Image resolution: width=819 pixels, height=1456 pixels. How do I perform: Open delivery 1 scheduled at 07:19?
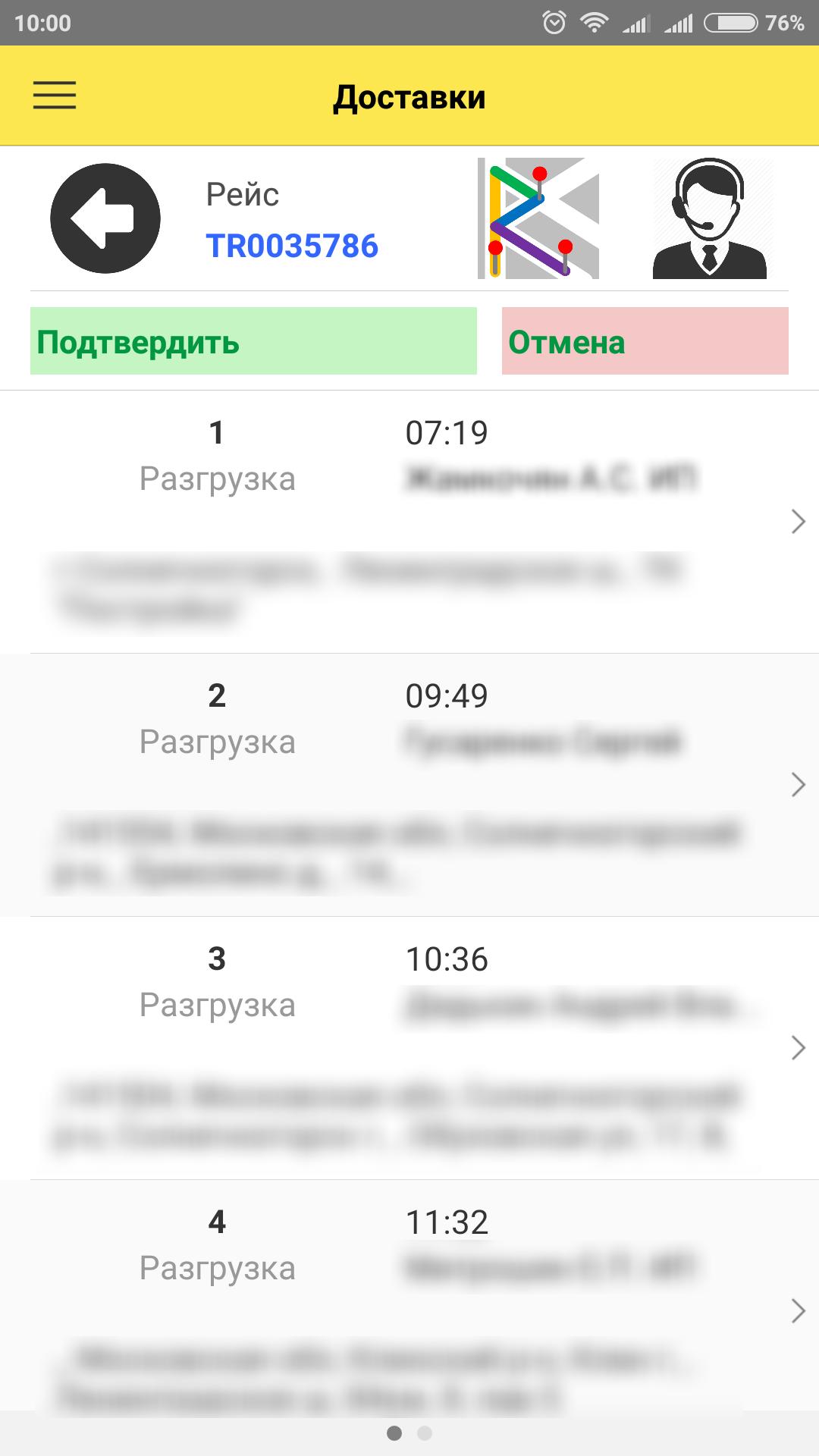(x=409, y=522)
